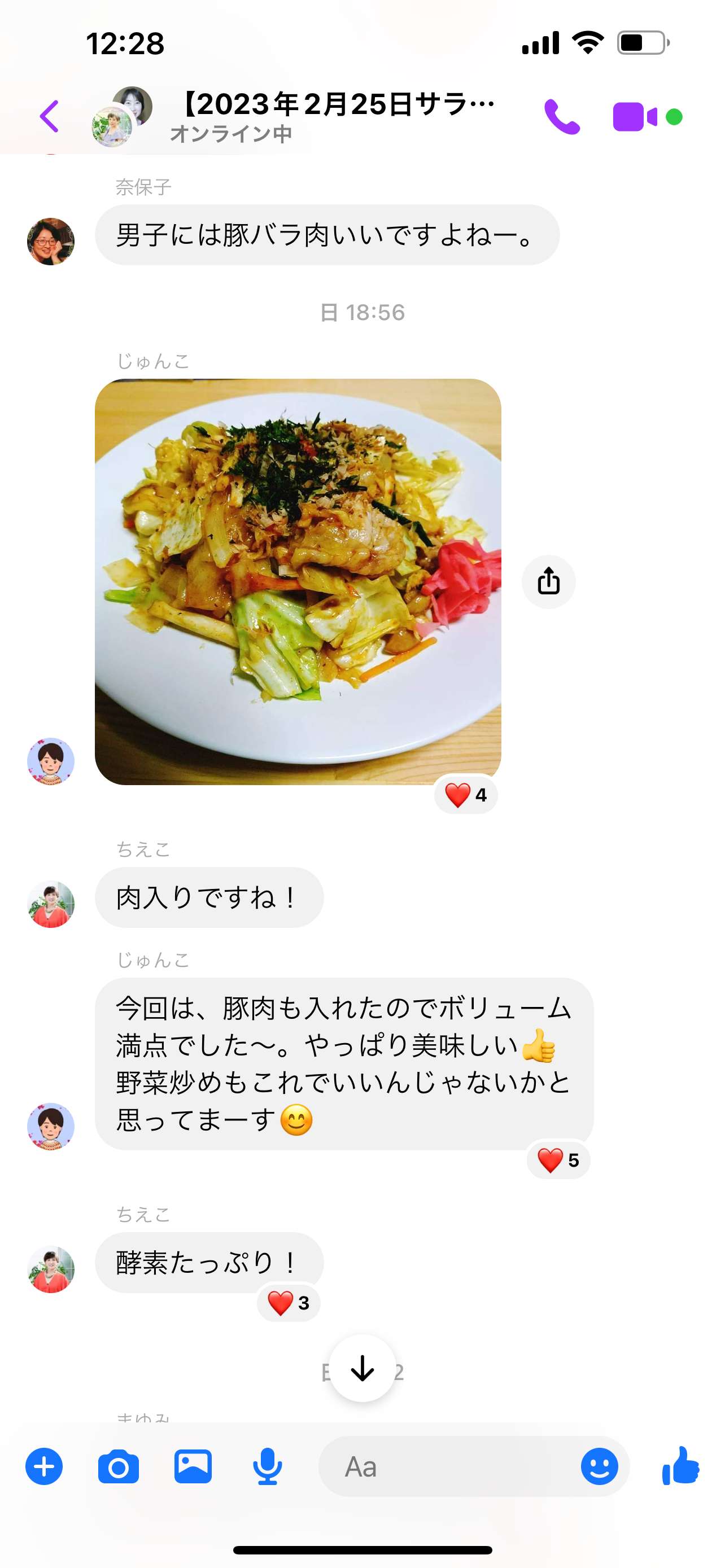Open the camera to take a photo
Image resolution: width=725 pixels, height=1568 pixels.
(118, 1466)
